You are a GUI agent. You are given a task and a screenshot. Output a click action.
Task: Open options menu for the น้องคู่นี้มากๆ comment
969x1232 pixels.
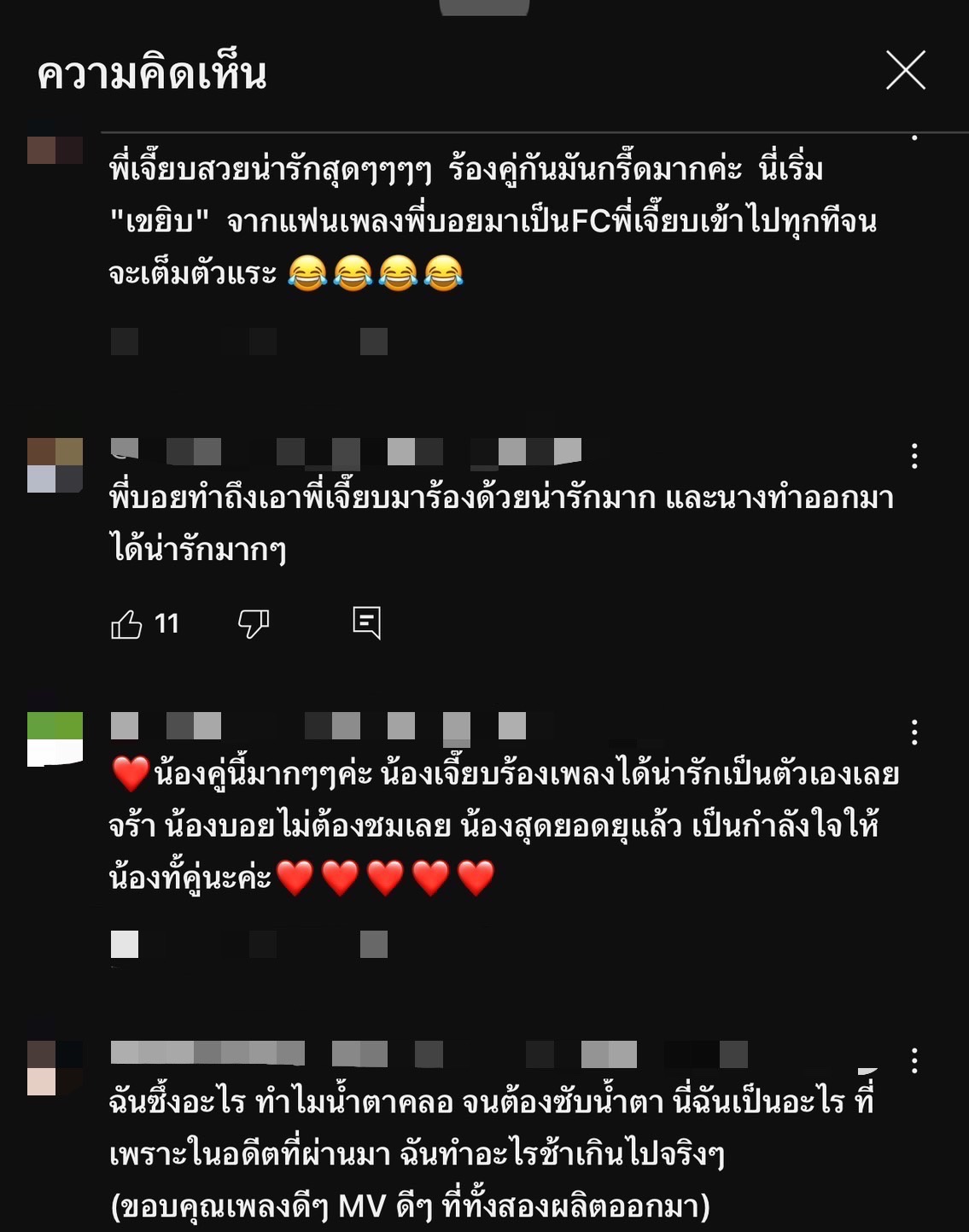(914, 733)
